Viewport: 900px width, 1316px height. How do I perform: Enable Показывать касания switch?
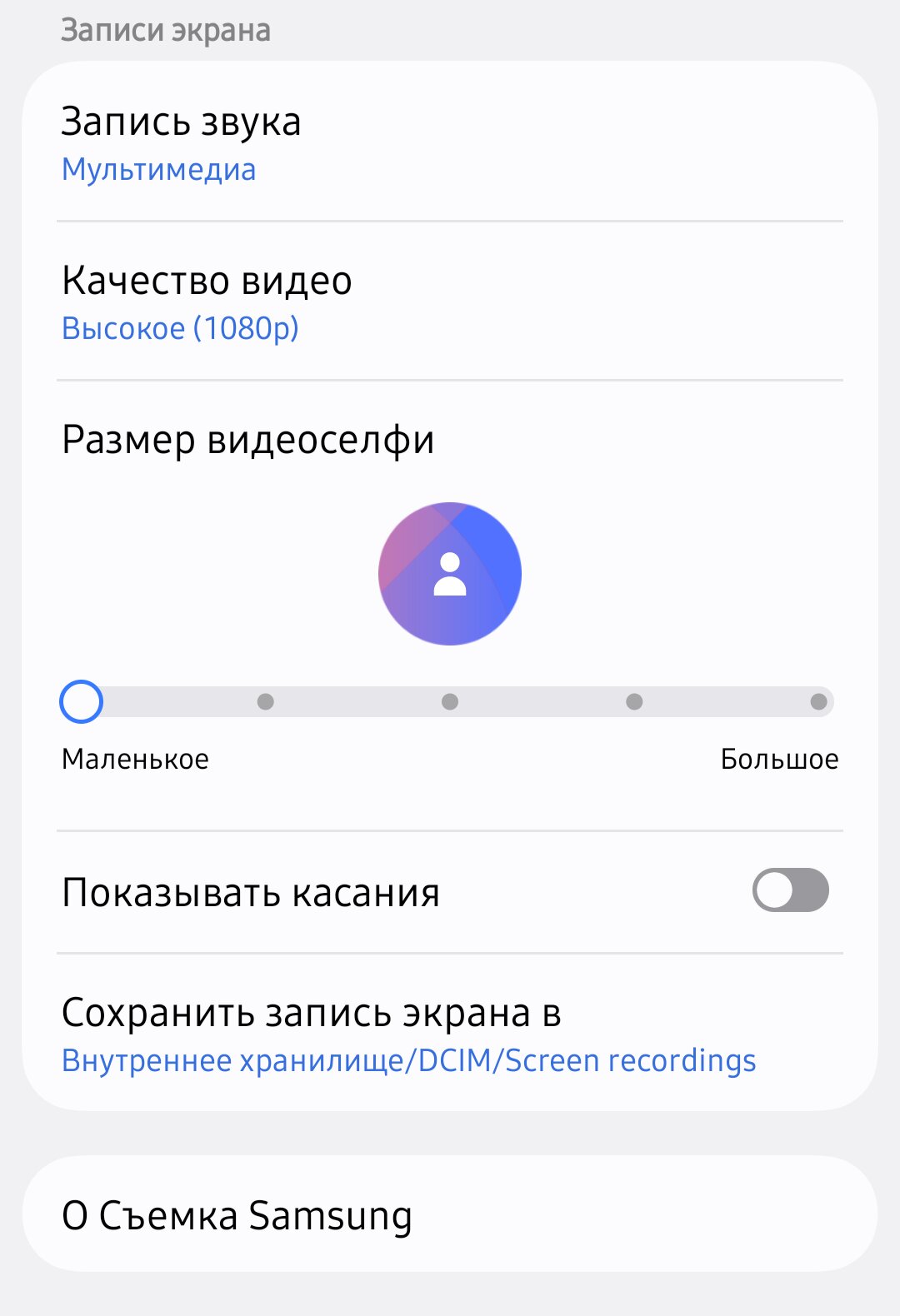790,890
